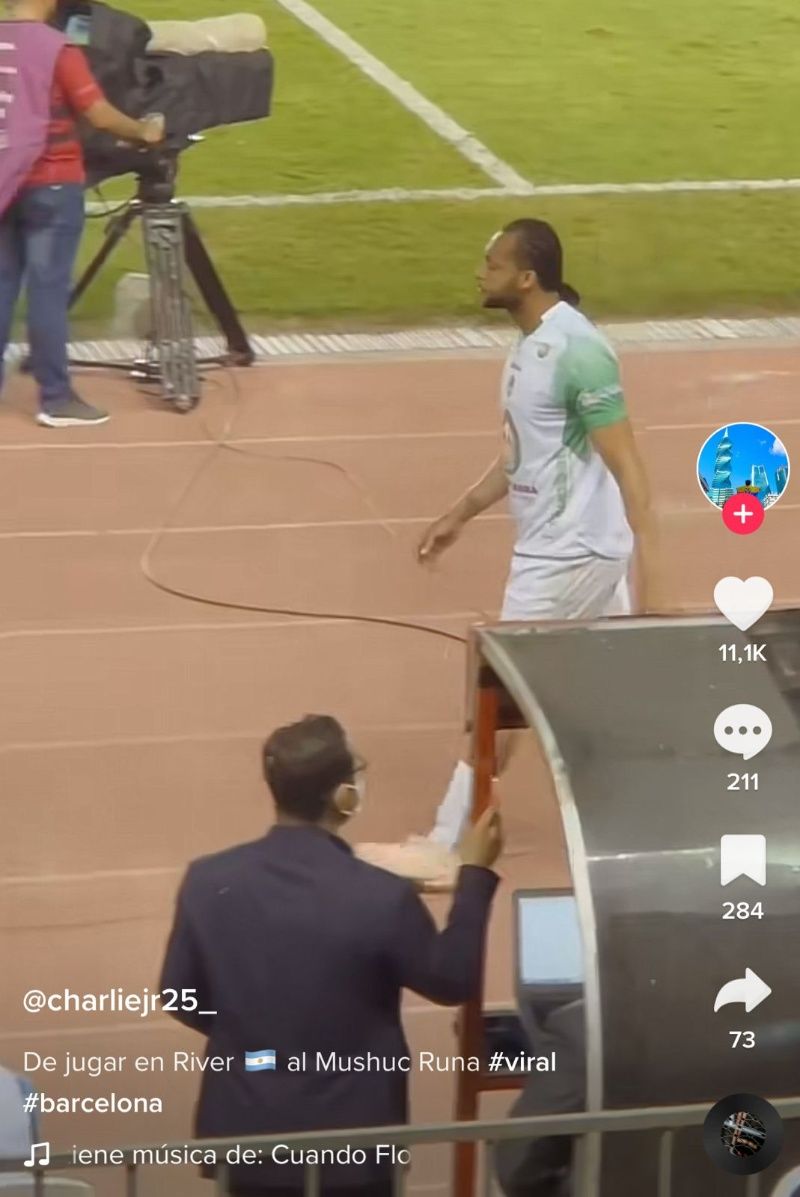Open the spinning sound disc

(x=743, y=1134)
